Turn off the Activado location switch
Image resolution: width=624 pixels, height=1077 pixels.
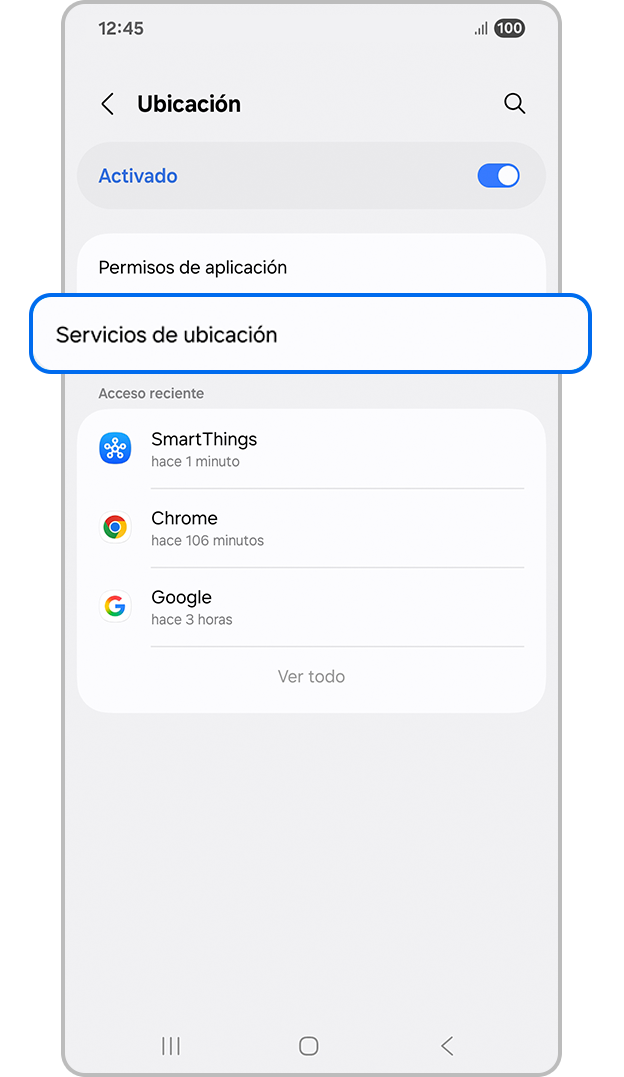pyautogui.click(x=498, y=176)
